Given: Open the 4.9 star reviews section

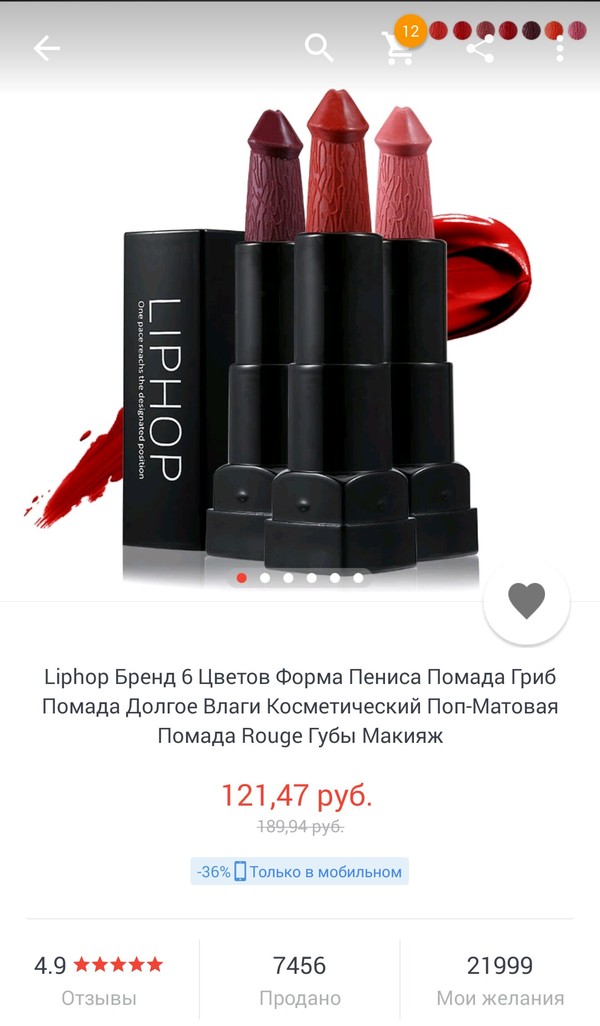Looking at the screenshot, I should coord(98,979).
